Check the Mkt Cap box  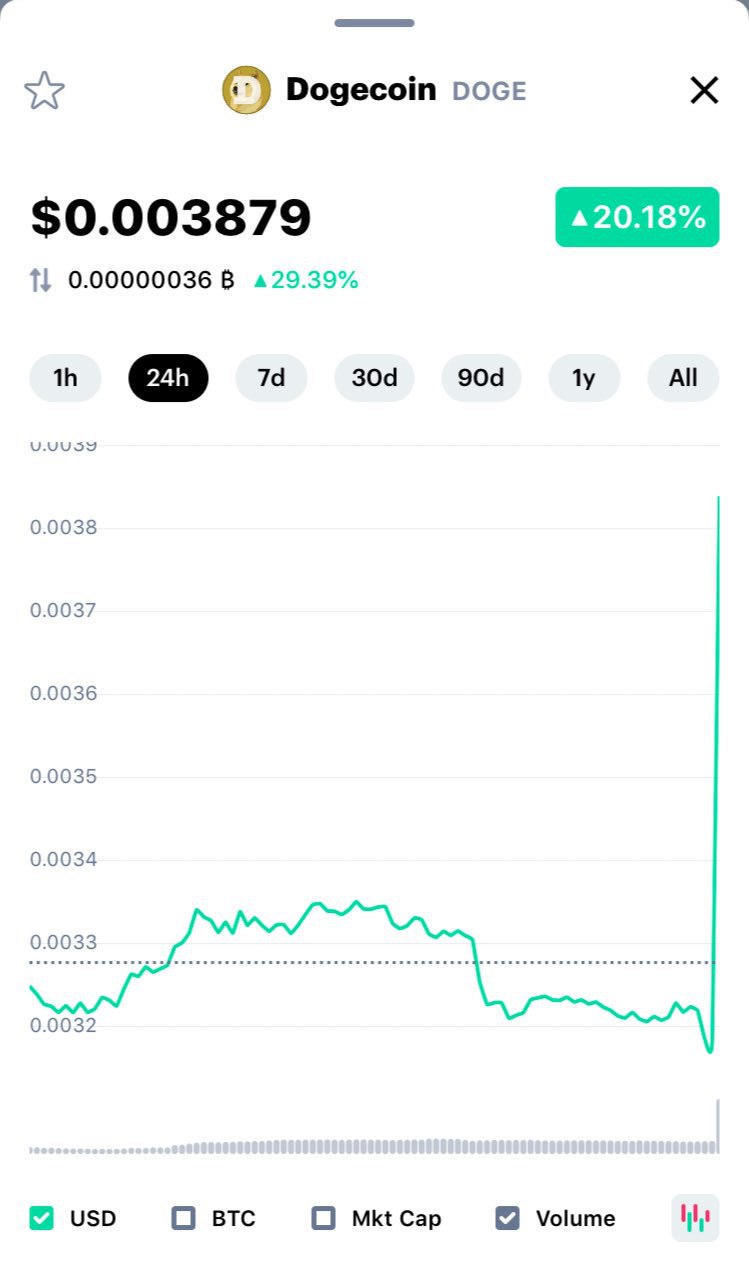click(324, 1218)
